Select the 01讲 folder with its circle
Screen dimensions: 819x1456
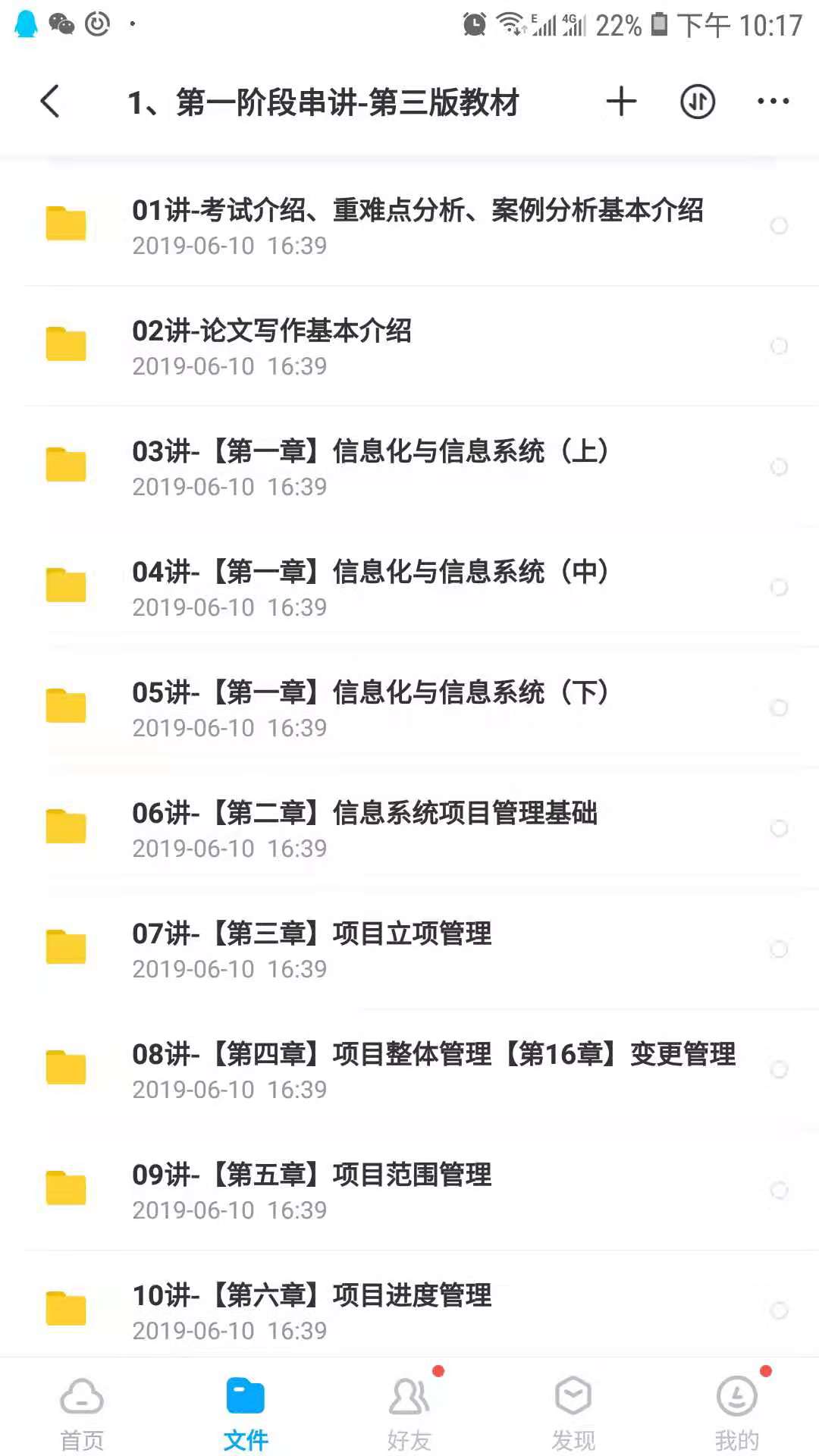[779, 226]
